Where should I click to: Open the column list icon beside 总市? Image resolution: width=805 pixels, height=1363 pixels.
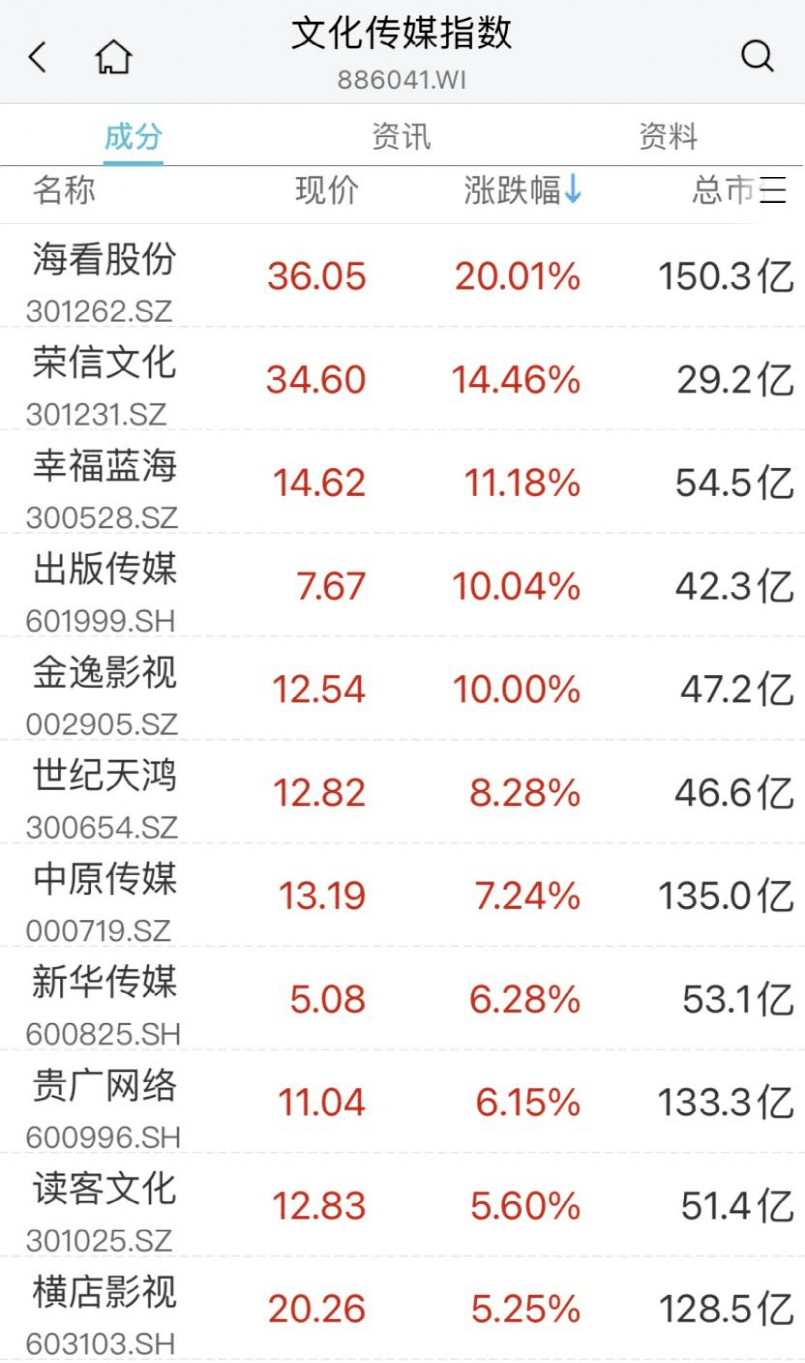pyautogui.click(x=773, y=190)
